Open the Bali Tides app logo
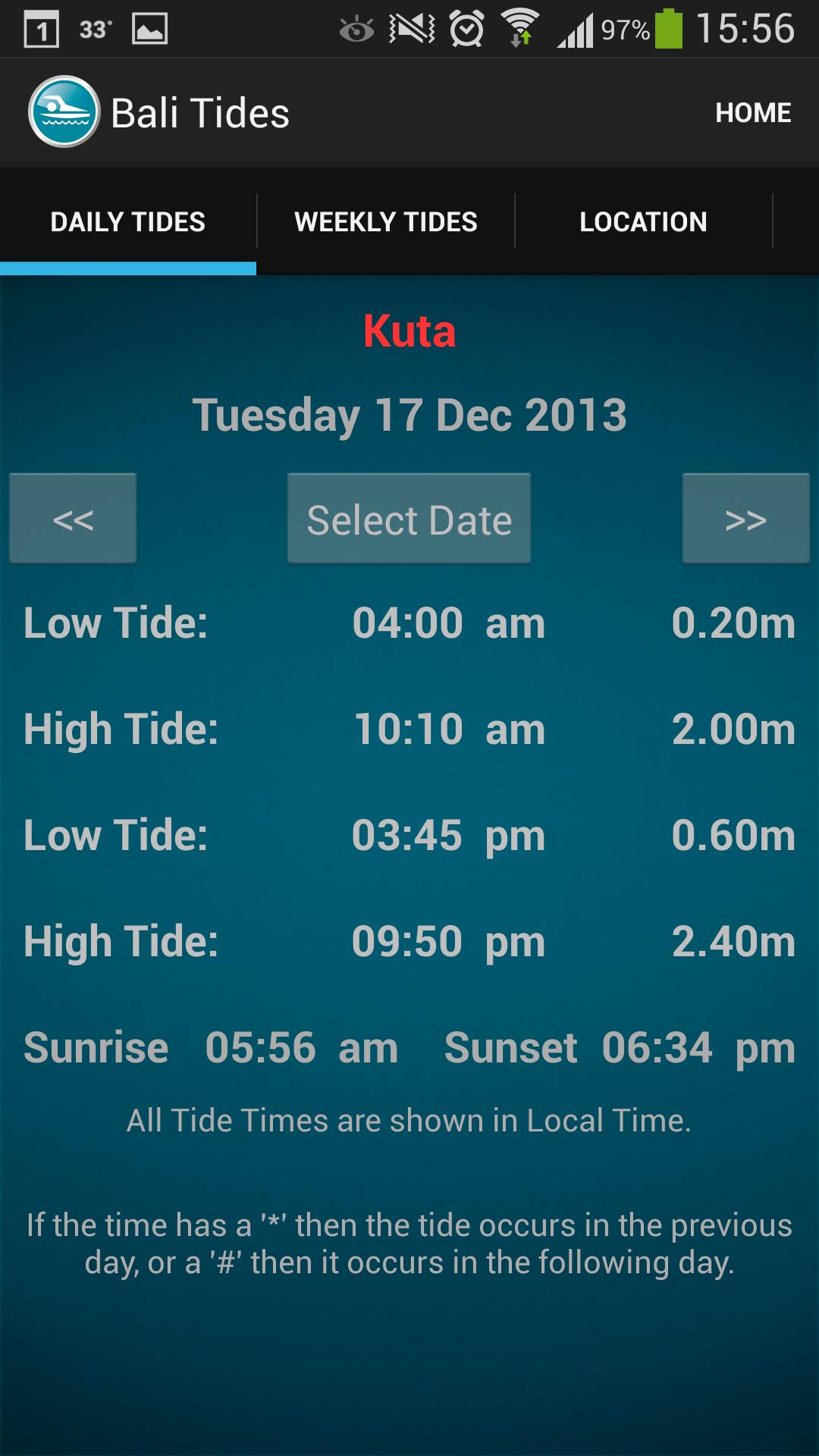Image resolution: width=819 pixels, height=1456 pixels. click(64, 111)
